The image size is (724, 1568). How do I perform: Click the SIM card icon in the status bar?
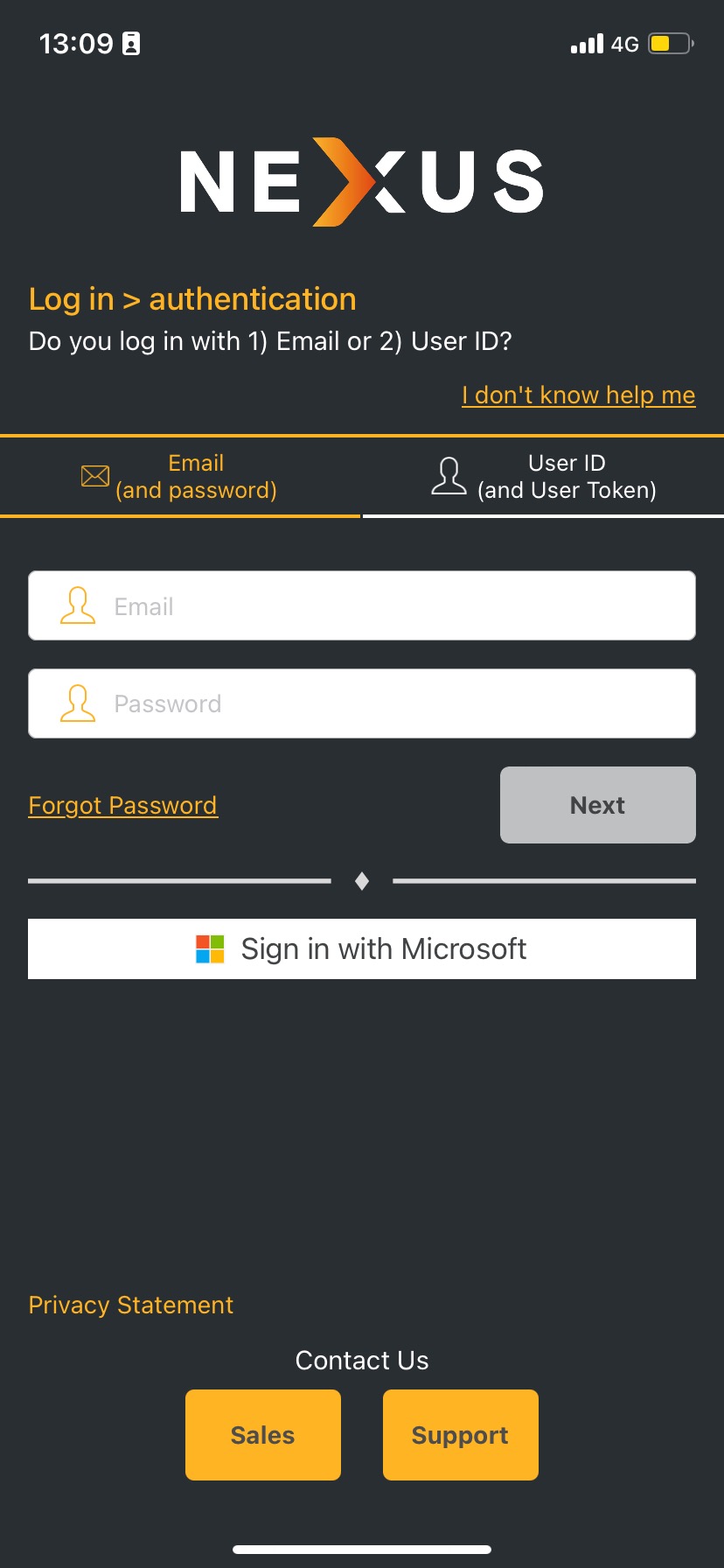[131, 42]
